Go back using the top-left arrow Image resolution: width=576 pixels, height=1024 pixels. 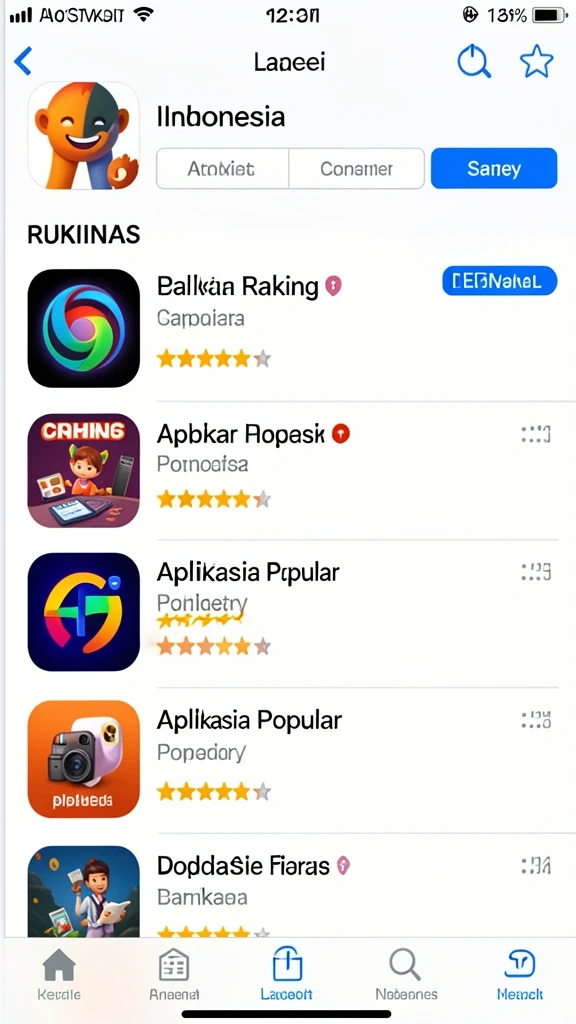tap(22, 62)
